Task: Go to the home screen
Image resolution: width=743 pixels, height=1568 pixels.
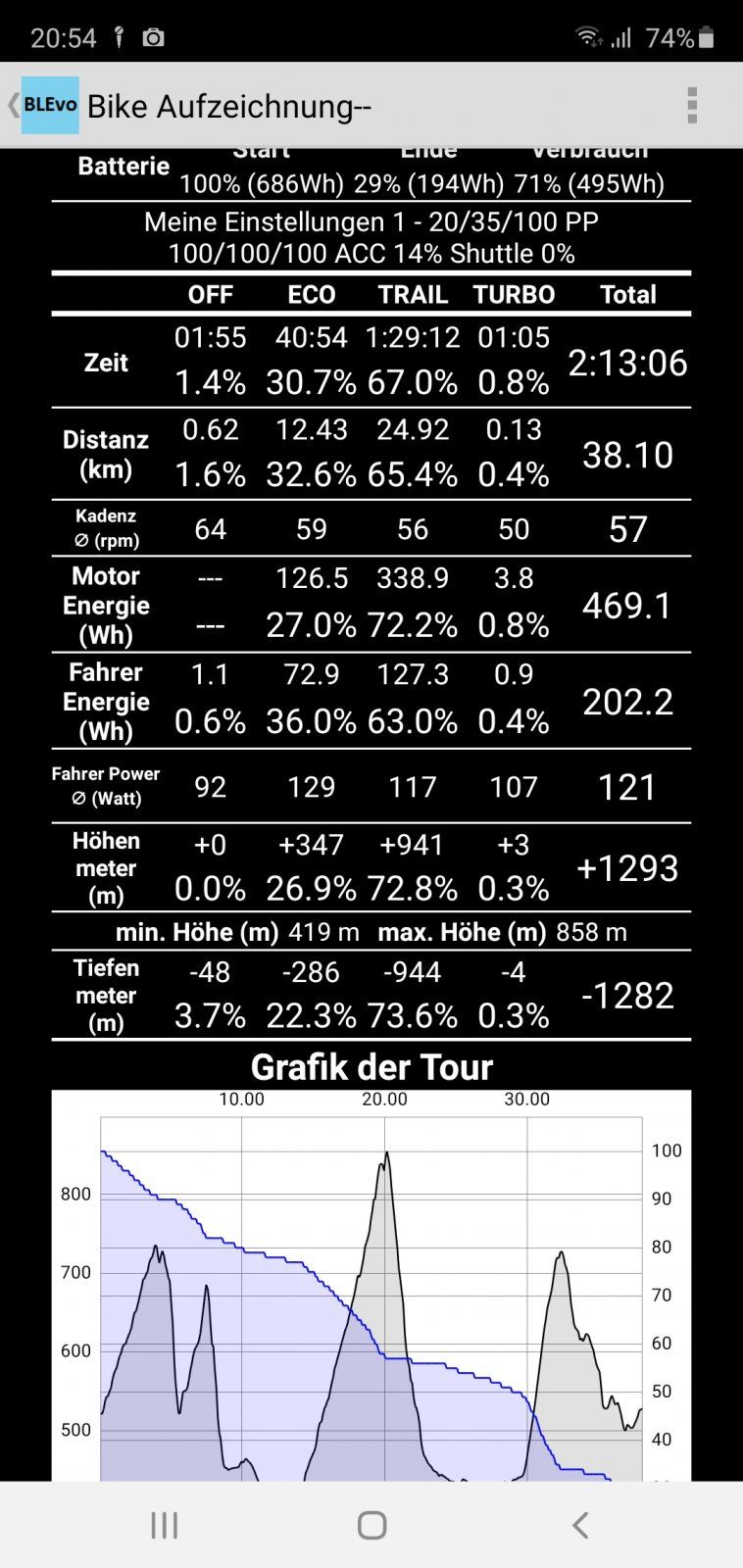Action: pyautogui.click(x=371, y=1525)
